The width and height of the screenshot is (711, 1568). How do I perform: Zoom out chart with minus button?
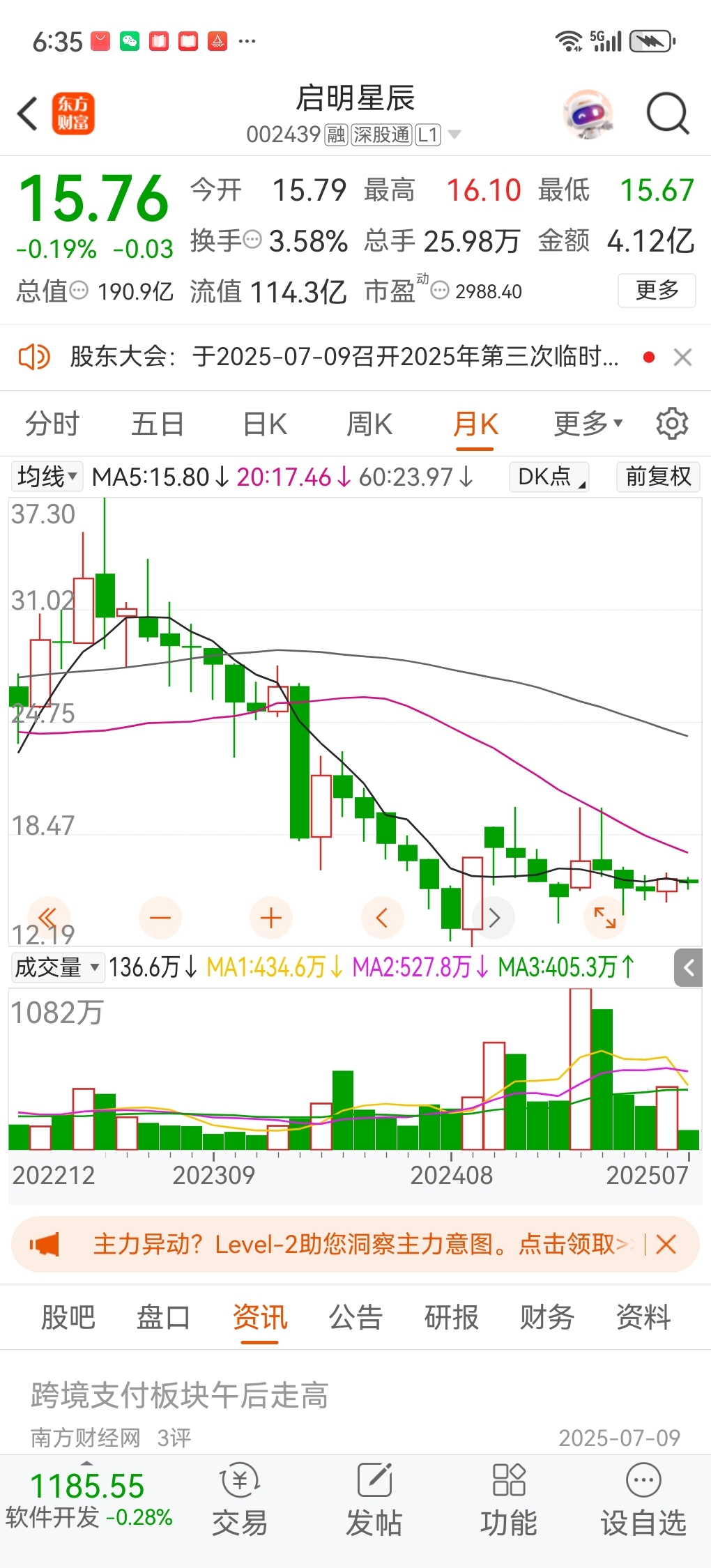pos(160,917)
